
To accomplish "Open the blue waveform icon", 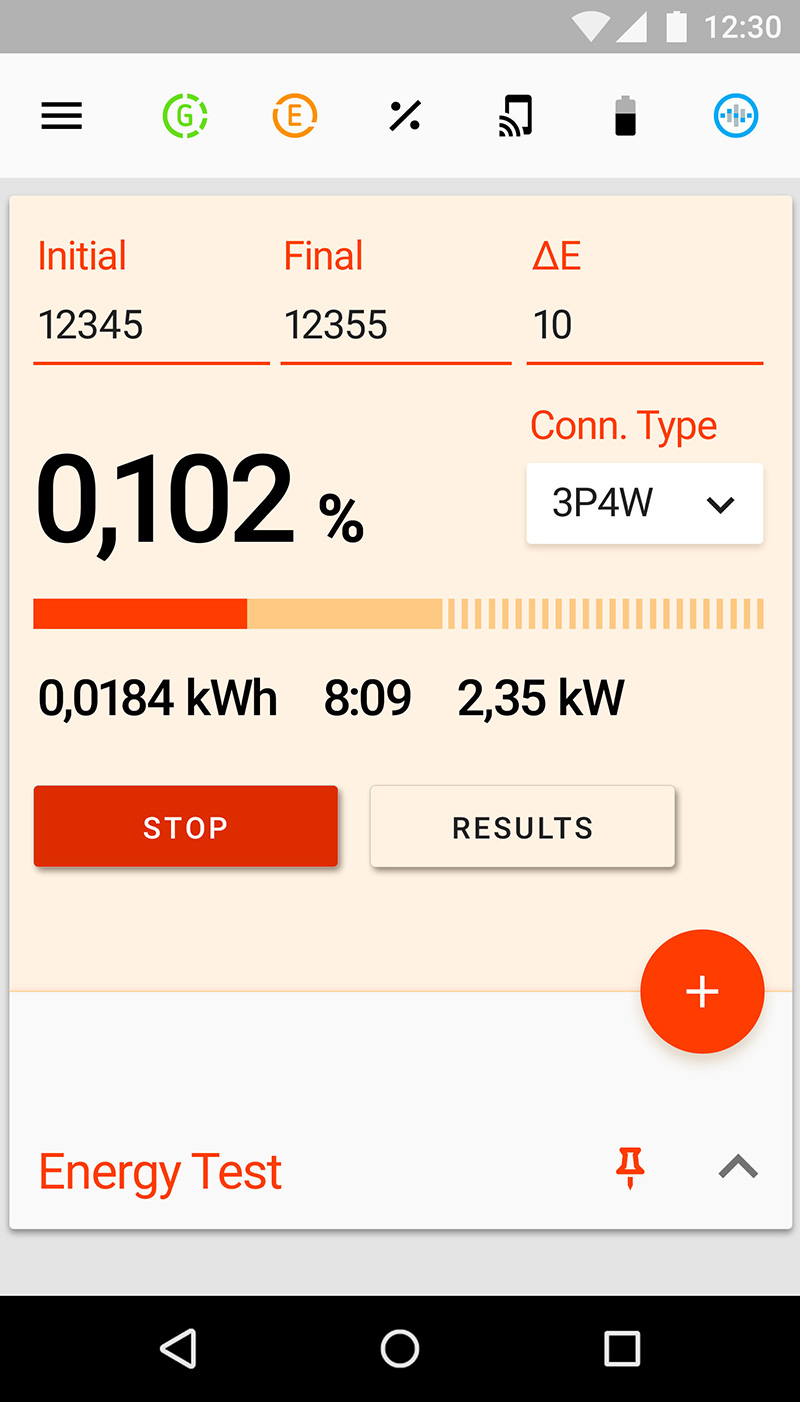I will coord(736,117).
